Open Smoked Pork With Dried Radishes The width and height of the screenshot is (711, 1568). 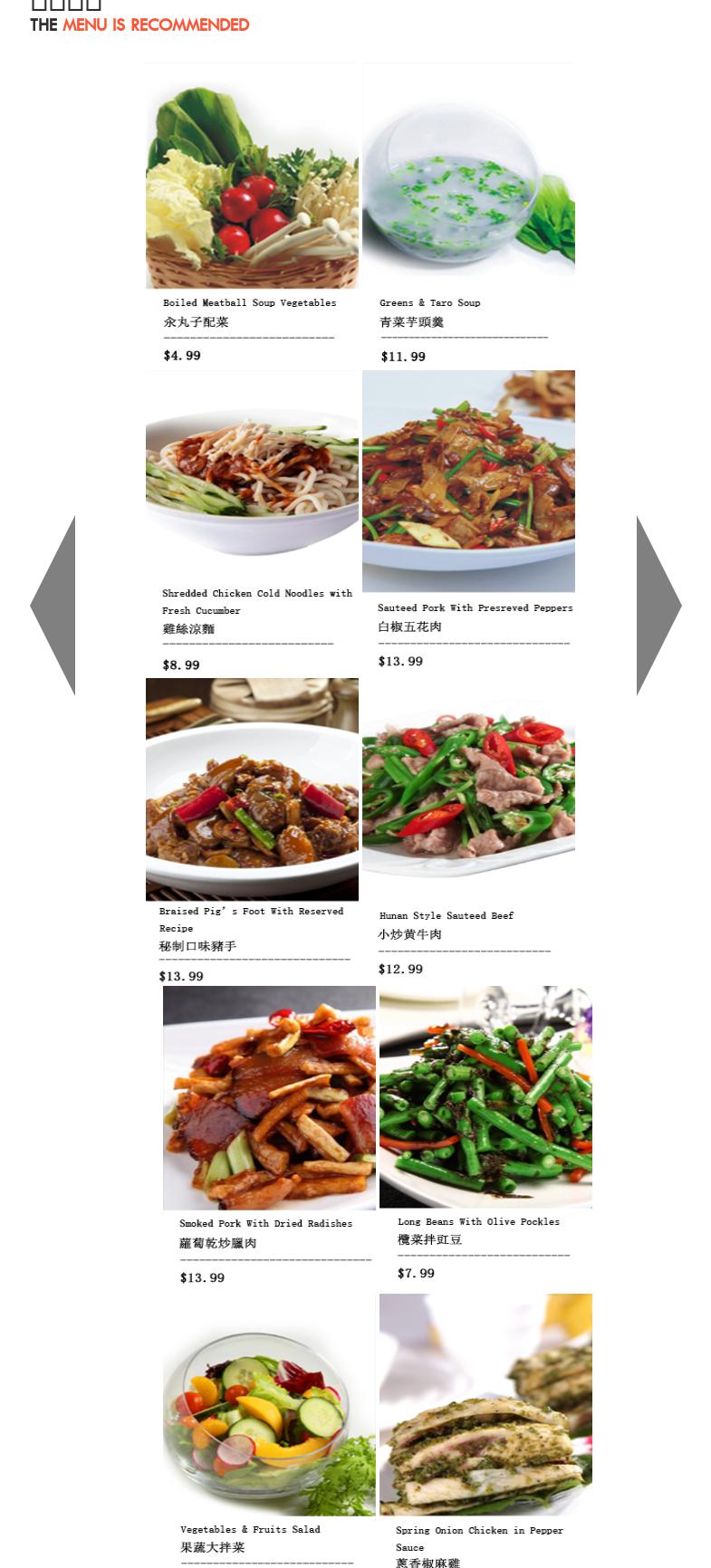(269, 1098)
